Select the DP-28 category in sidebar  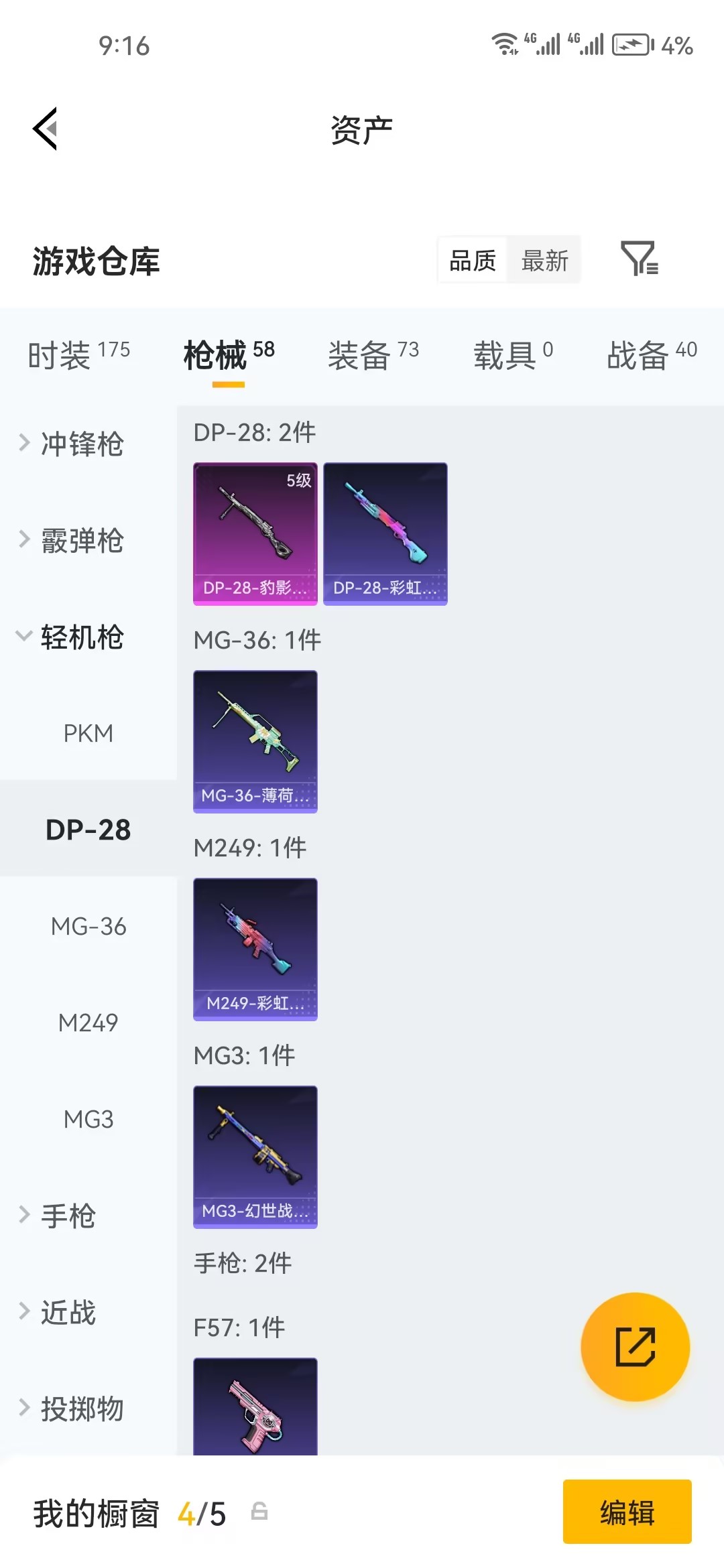click(x=87, y=830)
